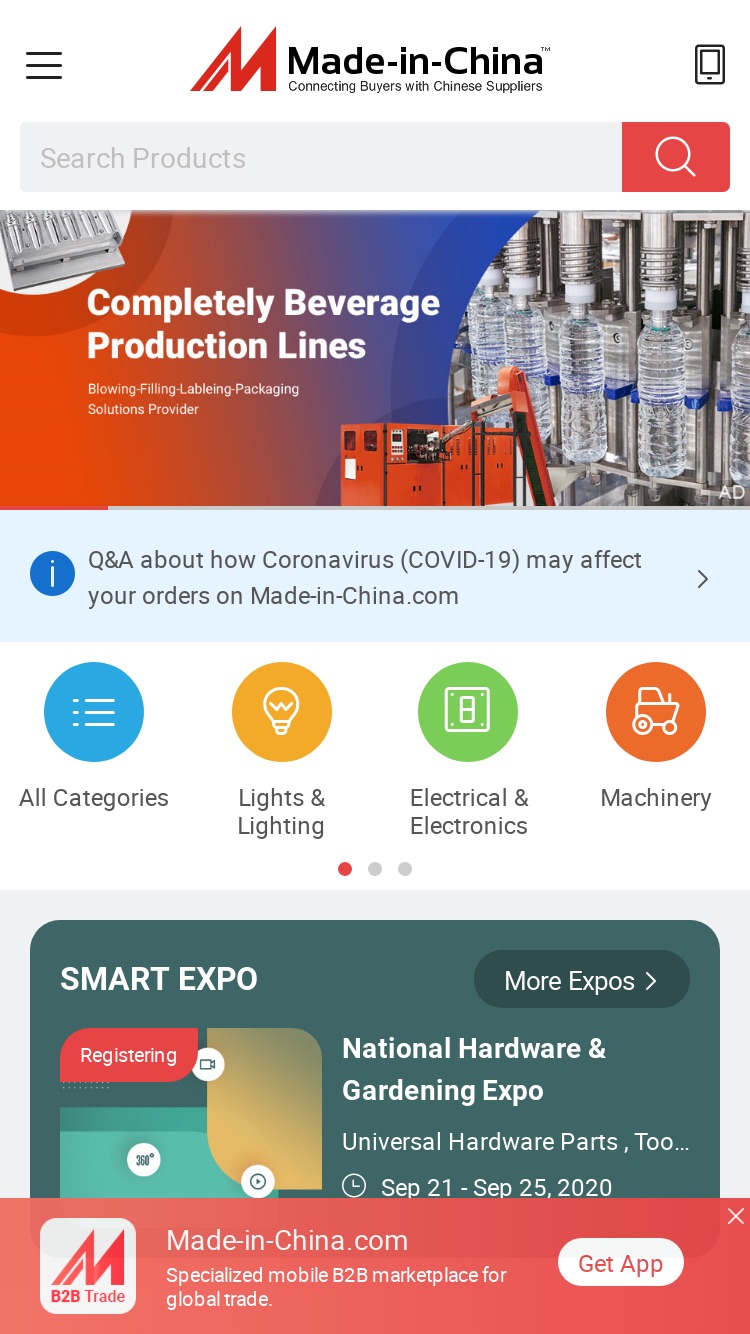Viewport: 750px width, 1334px height.
Task: Select Lights & Lighting category
Action: (x=282, y=751)
